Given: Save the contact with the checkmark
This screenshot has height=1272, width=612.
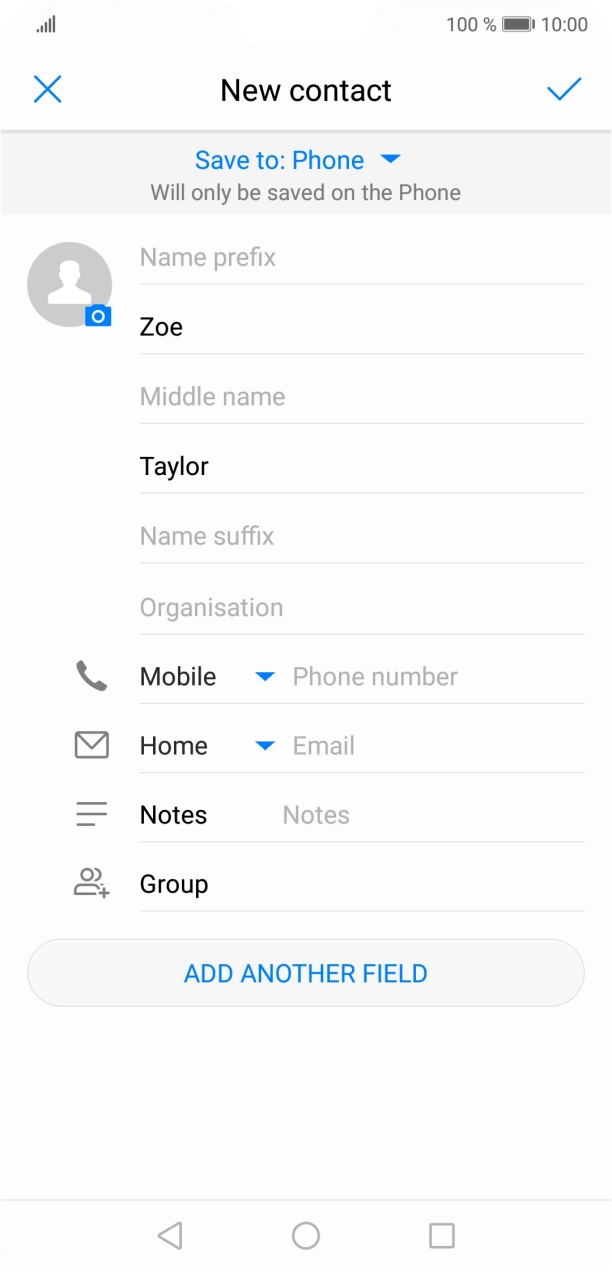Looking at the screenshot, I should pos(564,90).
